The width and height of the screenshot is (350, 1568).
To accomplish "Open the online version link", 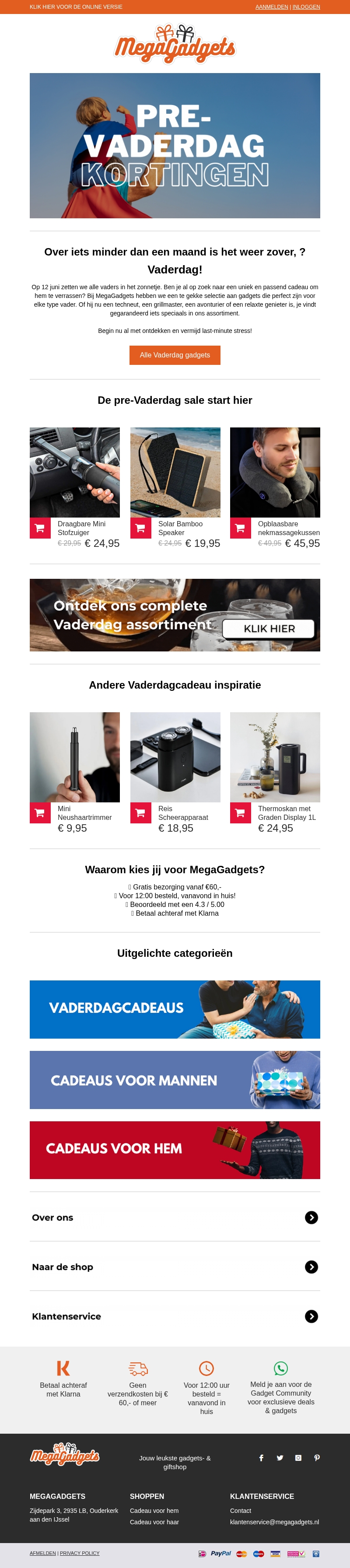I will pos(76,7).
